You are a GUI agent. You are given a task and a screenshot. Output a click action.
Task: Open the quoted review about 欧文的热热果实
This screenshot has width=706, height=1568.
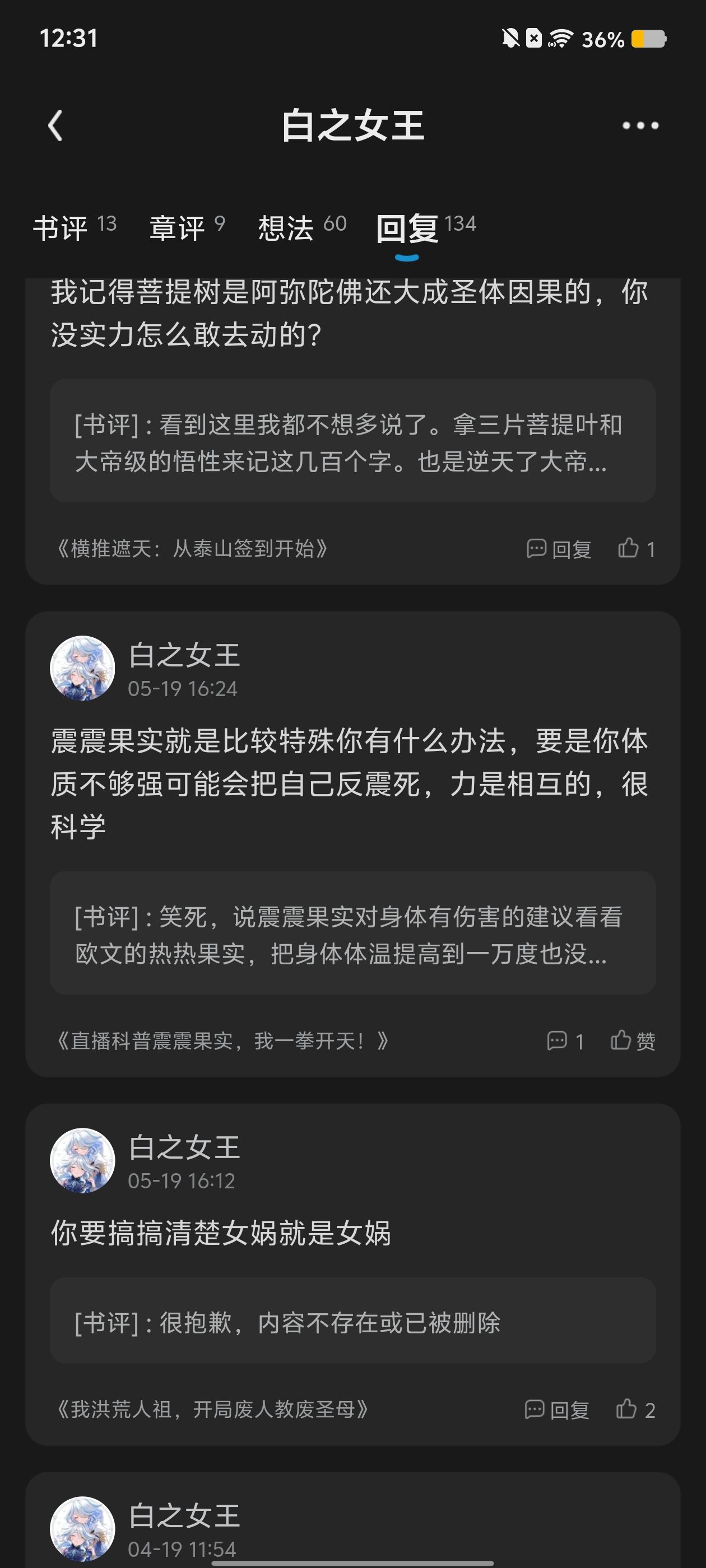352,933
